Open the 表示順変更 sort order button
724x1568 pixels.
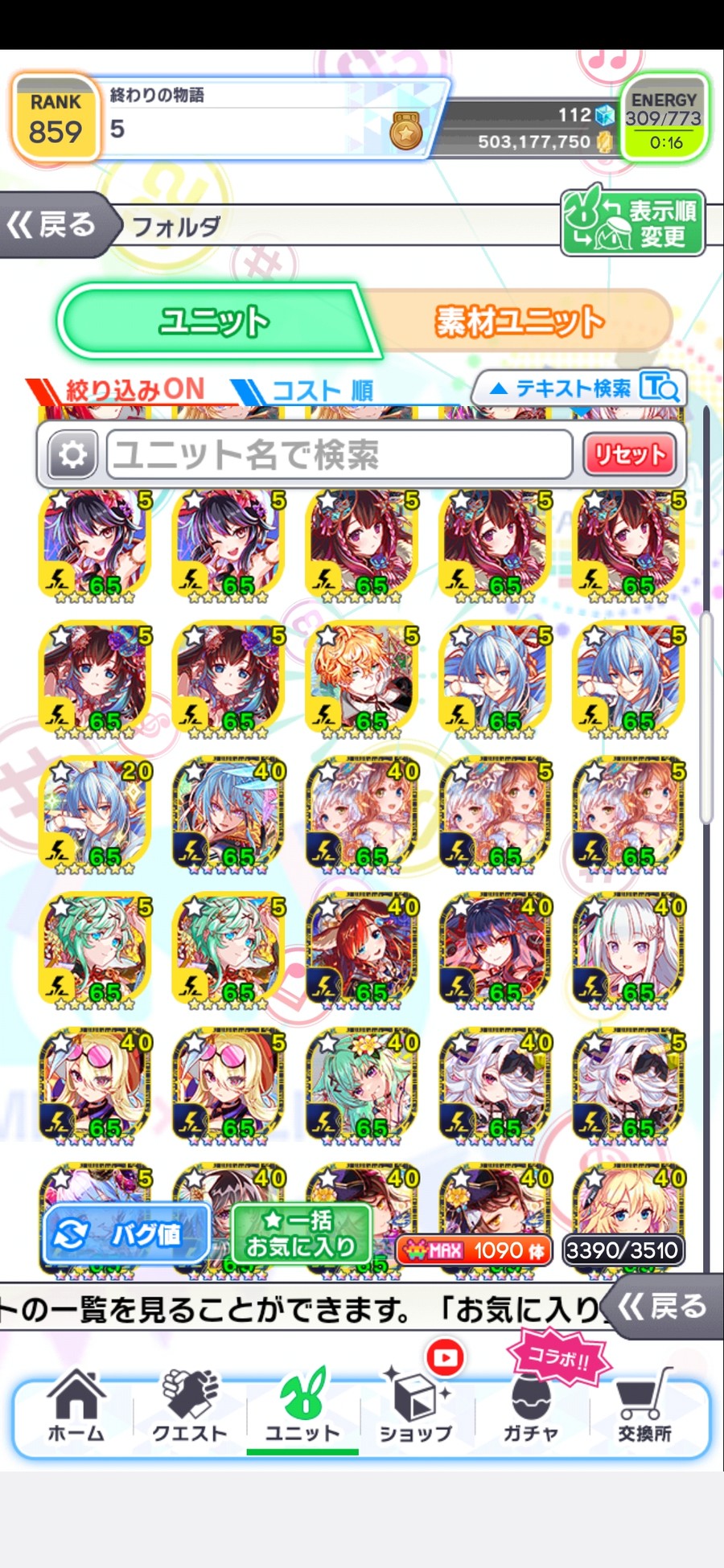click(x=632, y=224)
